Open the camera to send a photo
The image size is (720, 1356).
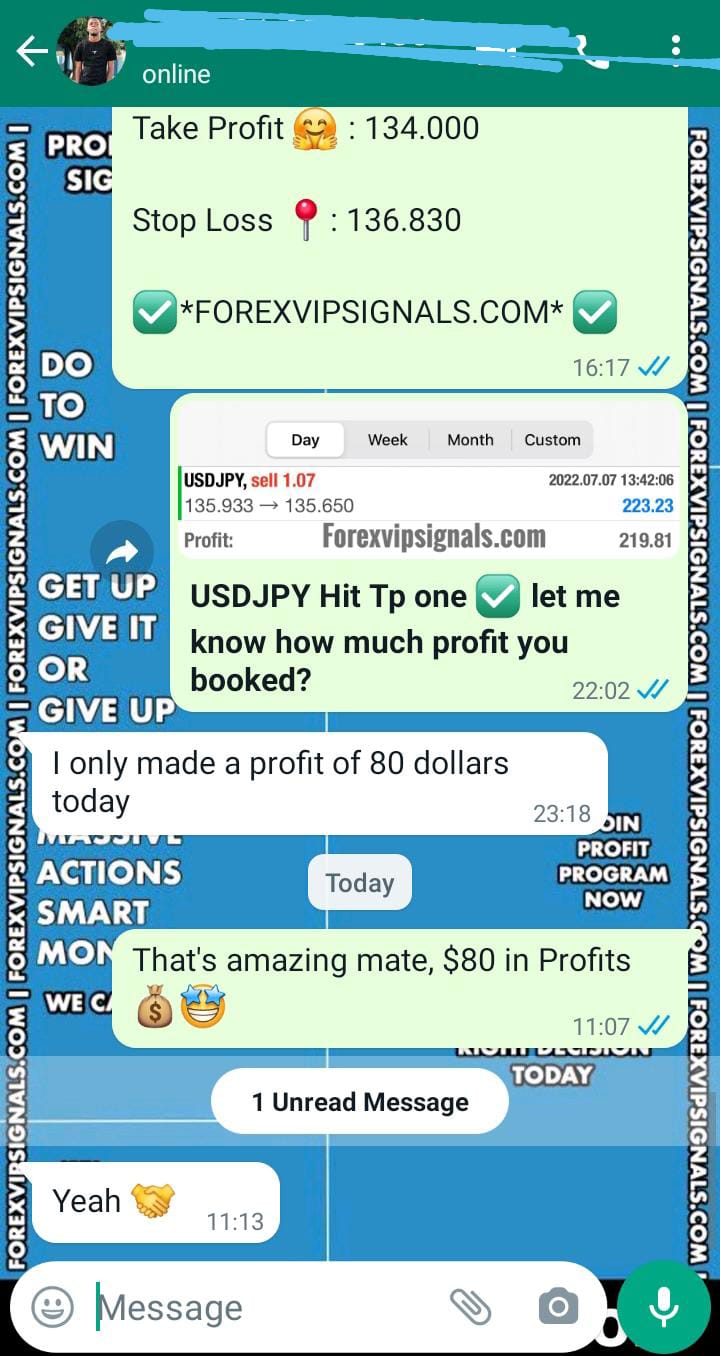pyautogui.click(x=558, y=1306)
